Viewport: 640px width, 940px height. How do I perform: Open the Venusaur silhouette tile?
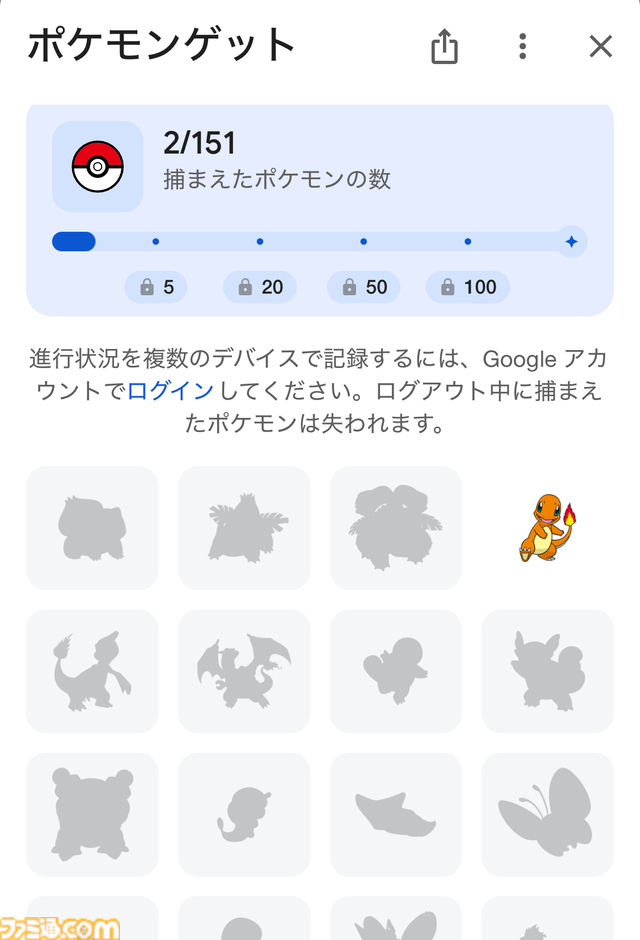[x=396, y=527]
